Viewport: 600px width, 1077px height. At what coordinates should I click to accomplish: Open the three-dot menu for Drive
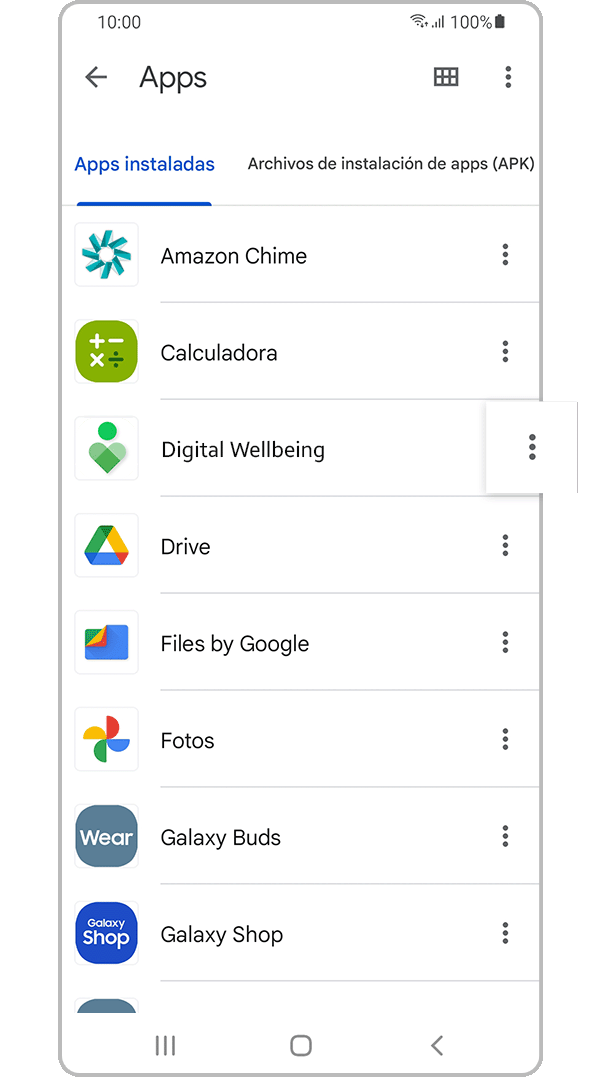click(505, 545)
